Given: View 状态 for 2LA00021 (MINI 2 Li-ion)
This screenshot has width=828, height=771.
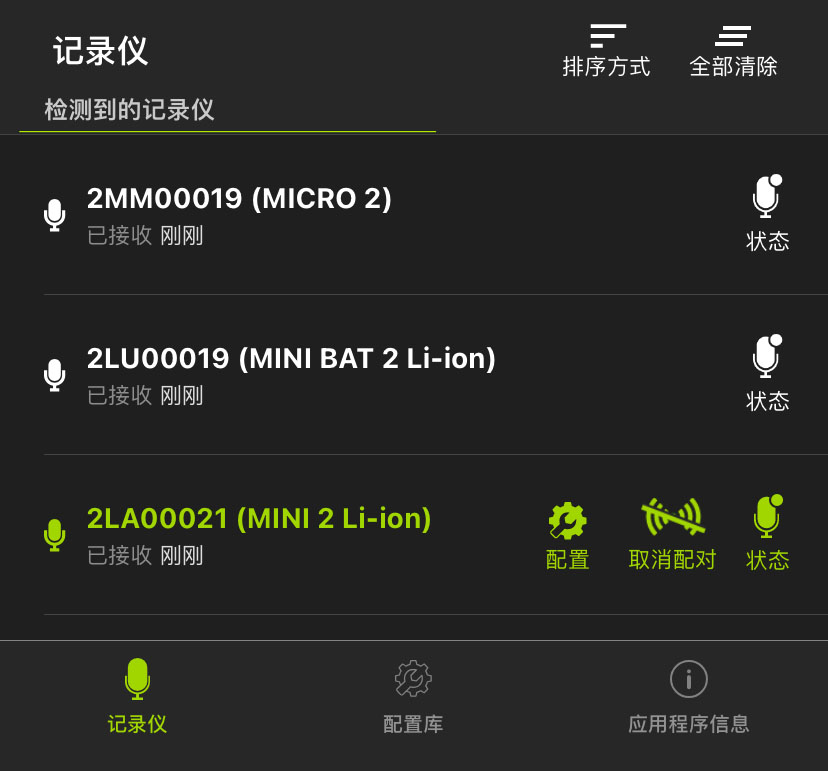Looking at the screenshot, I should (767, 533).
